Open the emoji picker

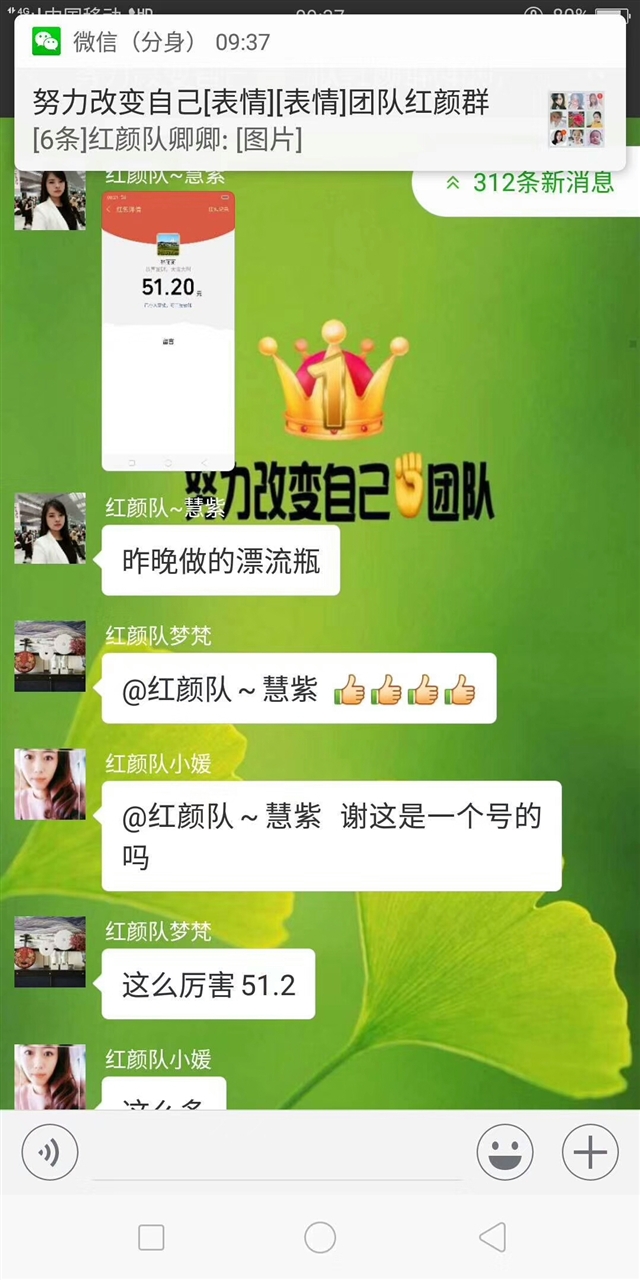click(504, 1153)
